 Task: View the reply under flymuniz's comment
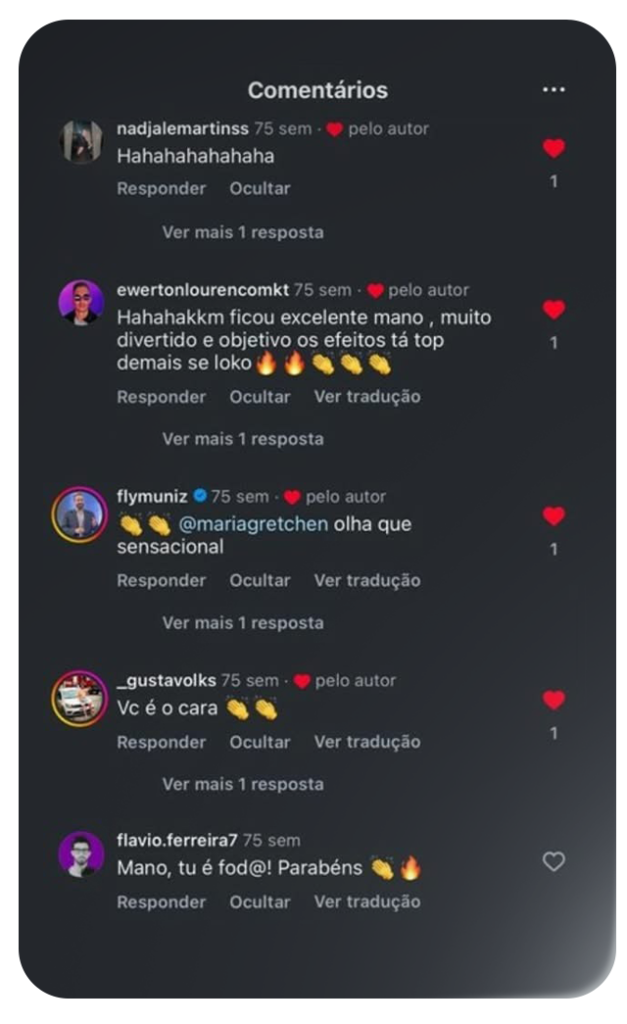(x=243, y=623)
